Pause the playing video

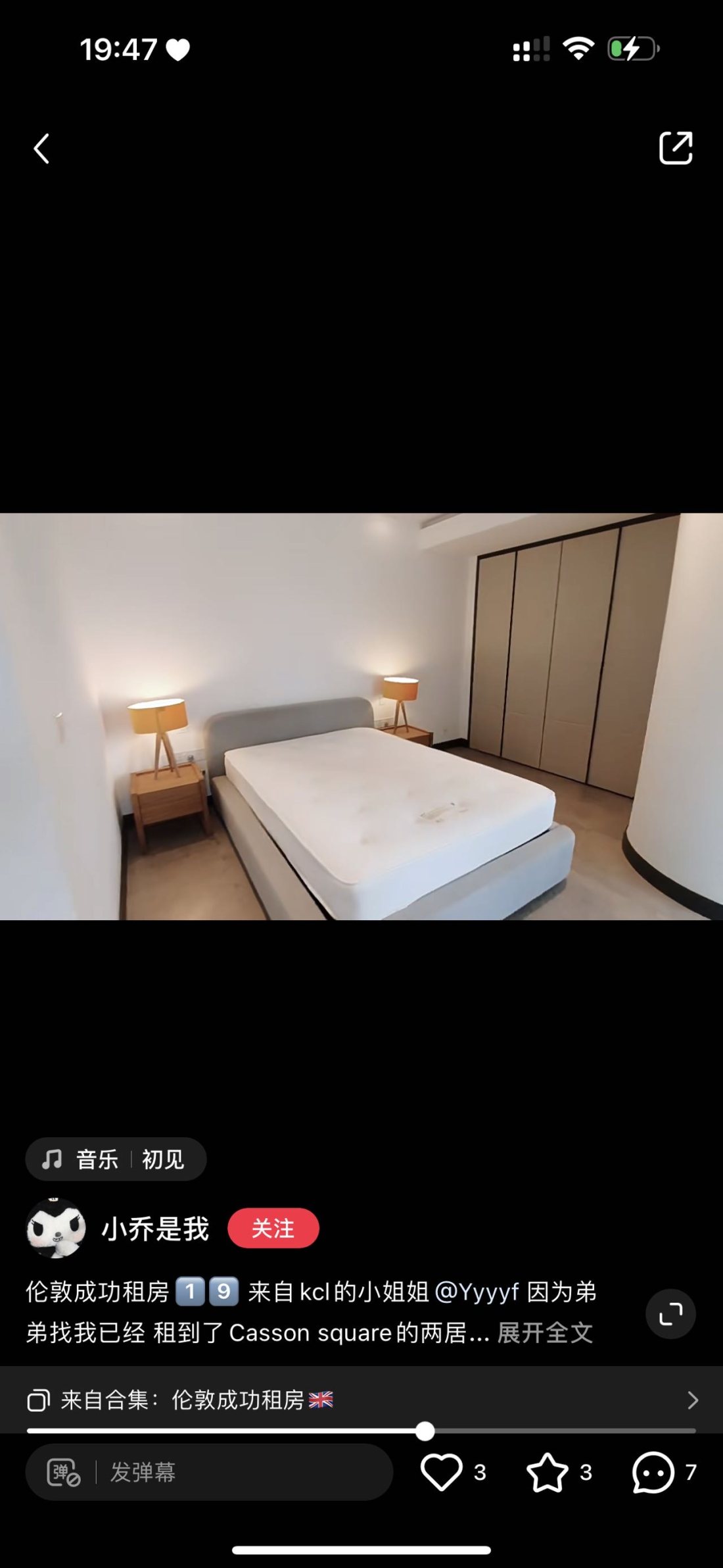(361, 716)
